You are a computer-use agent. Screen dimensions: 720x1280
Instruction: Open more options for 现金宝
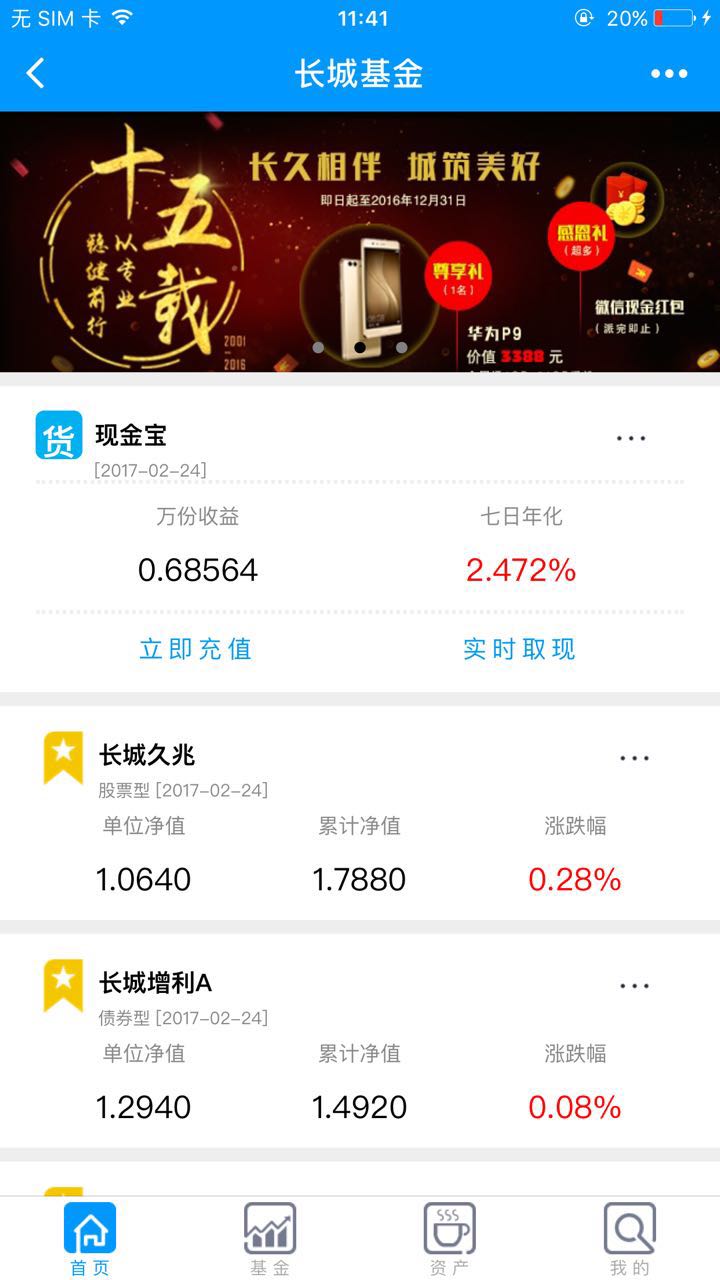tap(631, 438)
